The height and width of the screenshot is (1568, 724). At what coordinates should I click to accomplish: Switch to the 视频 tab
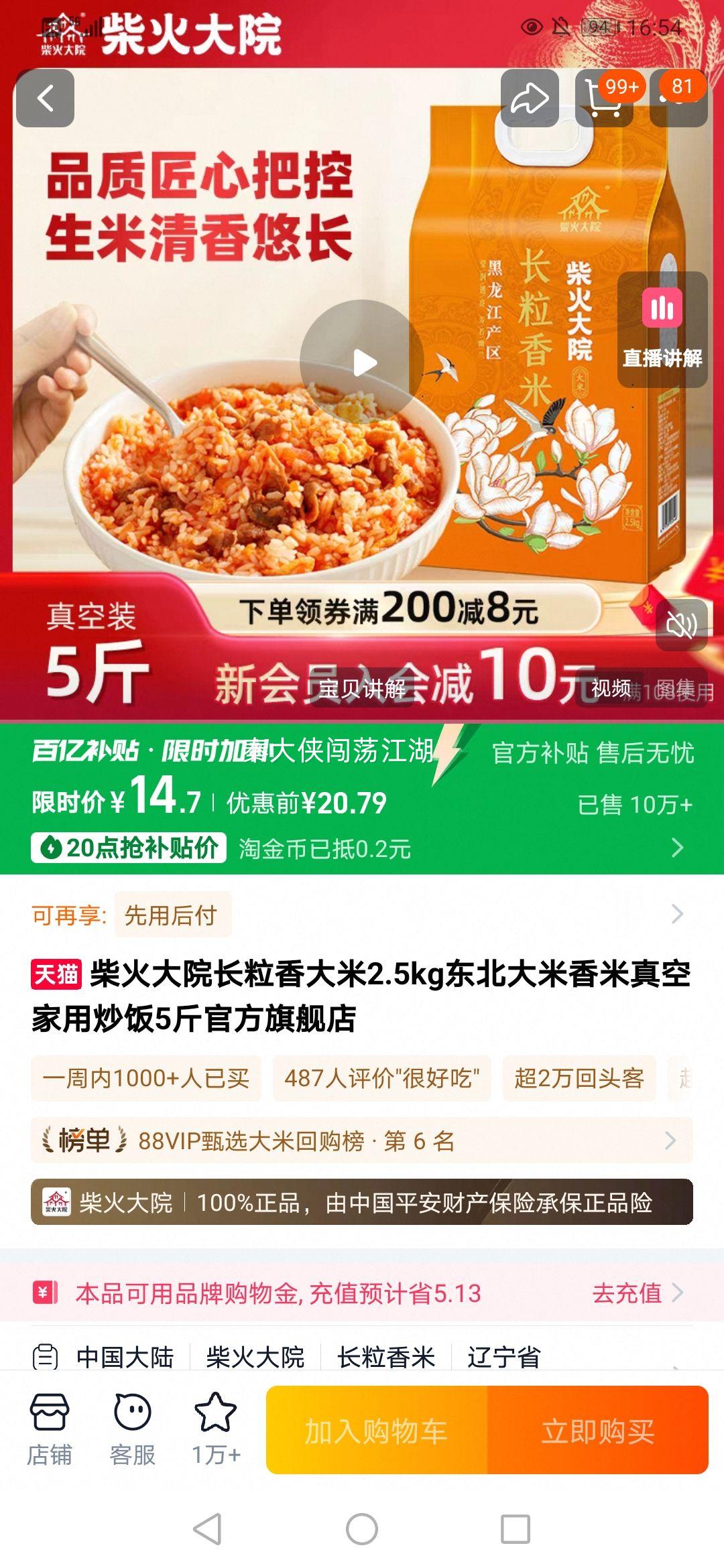pyautogui.click(x=611, y=688)
